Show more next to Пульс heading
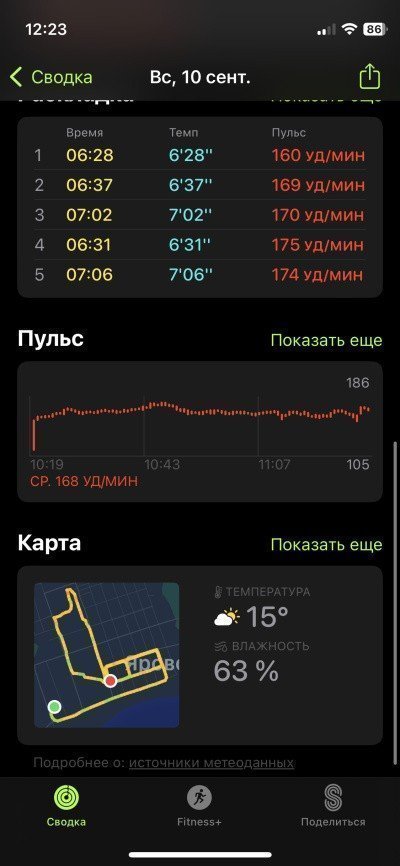This screenshot has width=400, height=866. tap(326, 340)
